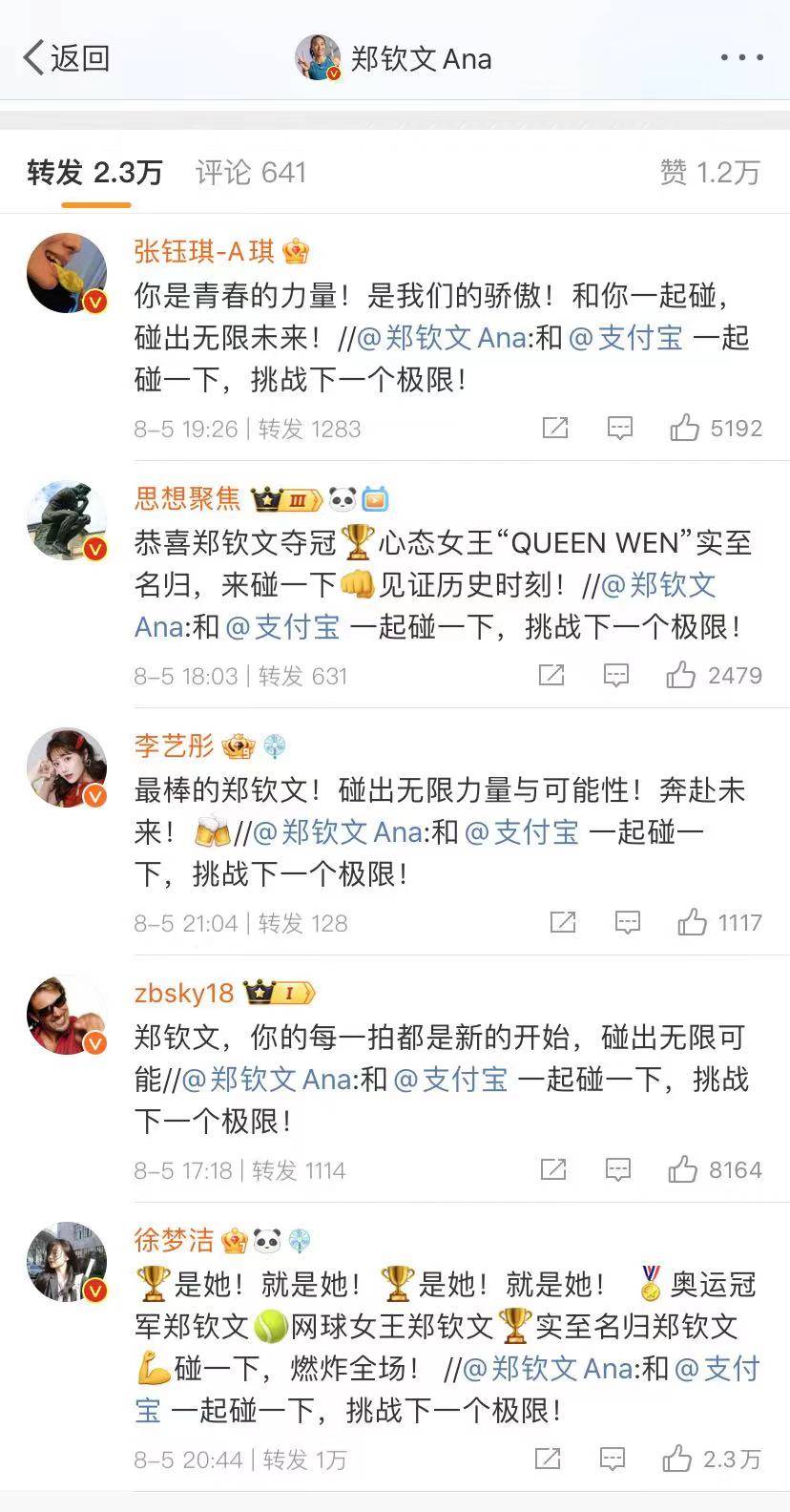This screenshot has height=1512, width=790.
Task: Comment on 张钰琪-A琪's repost
Action: pyautogui.click(x=620, y=428)
